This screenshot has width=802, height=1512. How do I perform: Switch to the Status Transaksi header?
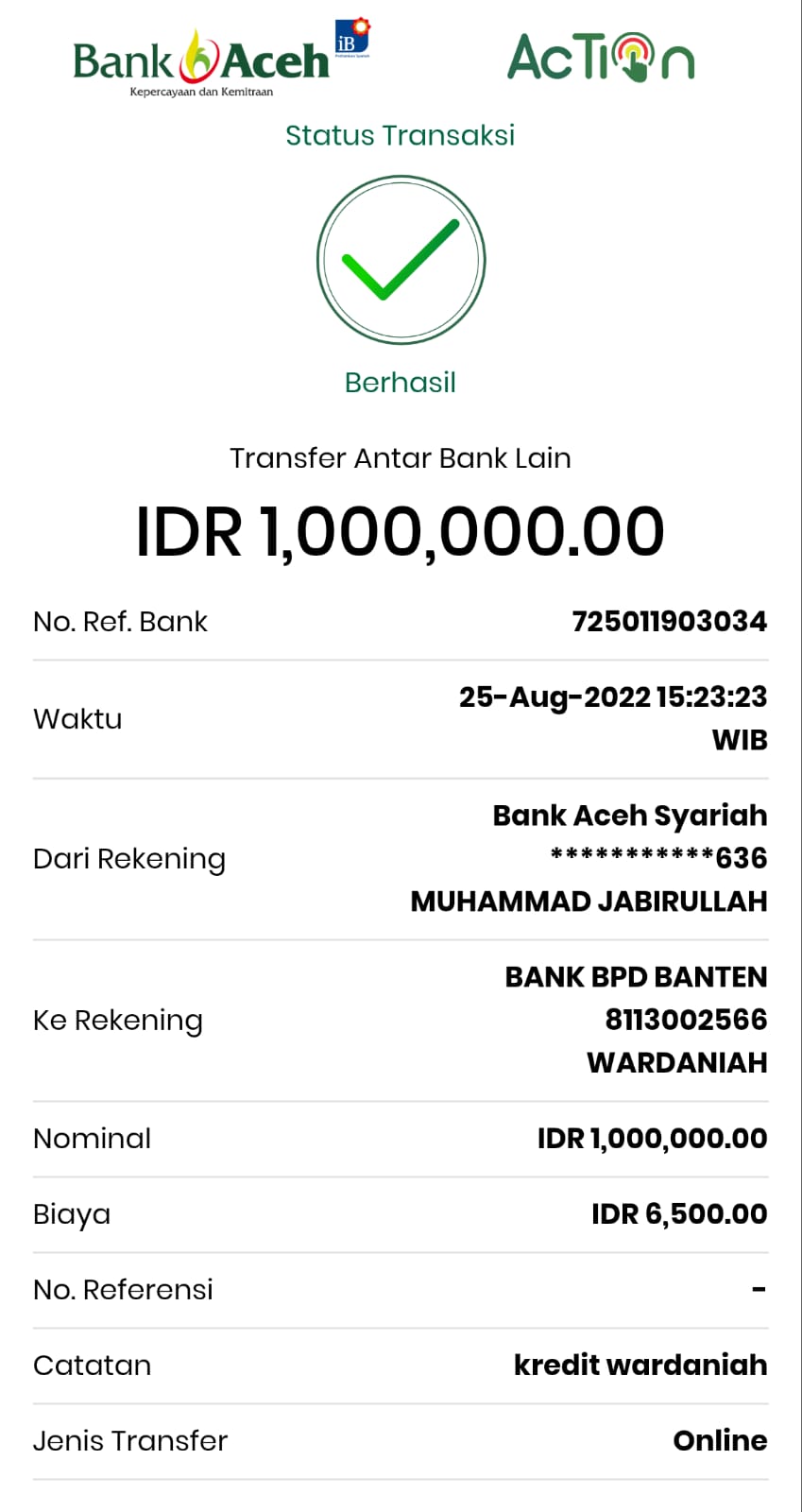click(x=401, y=135)
